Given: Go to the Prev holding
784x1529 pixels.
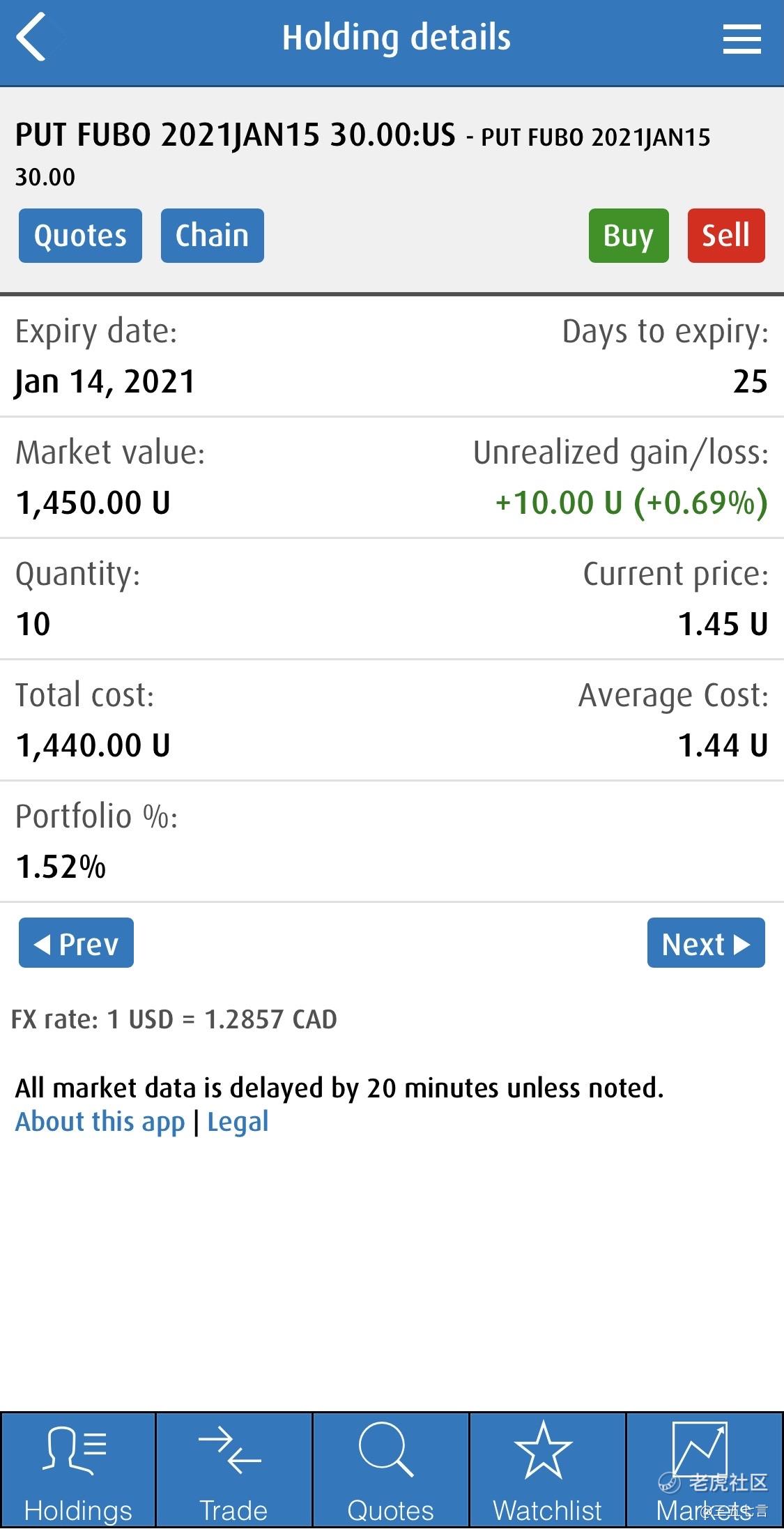Looking at the screenshot, I should pos(76,943).
